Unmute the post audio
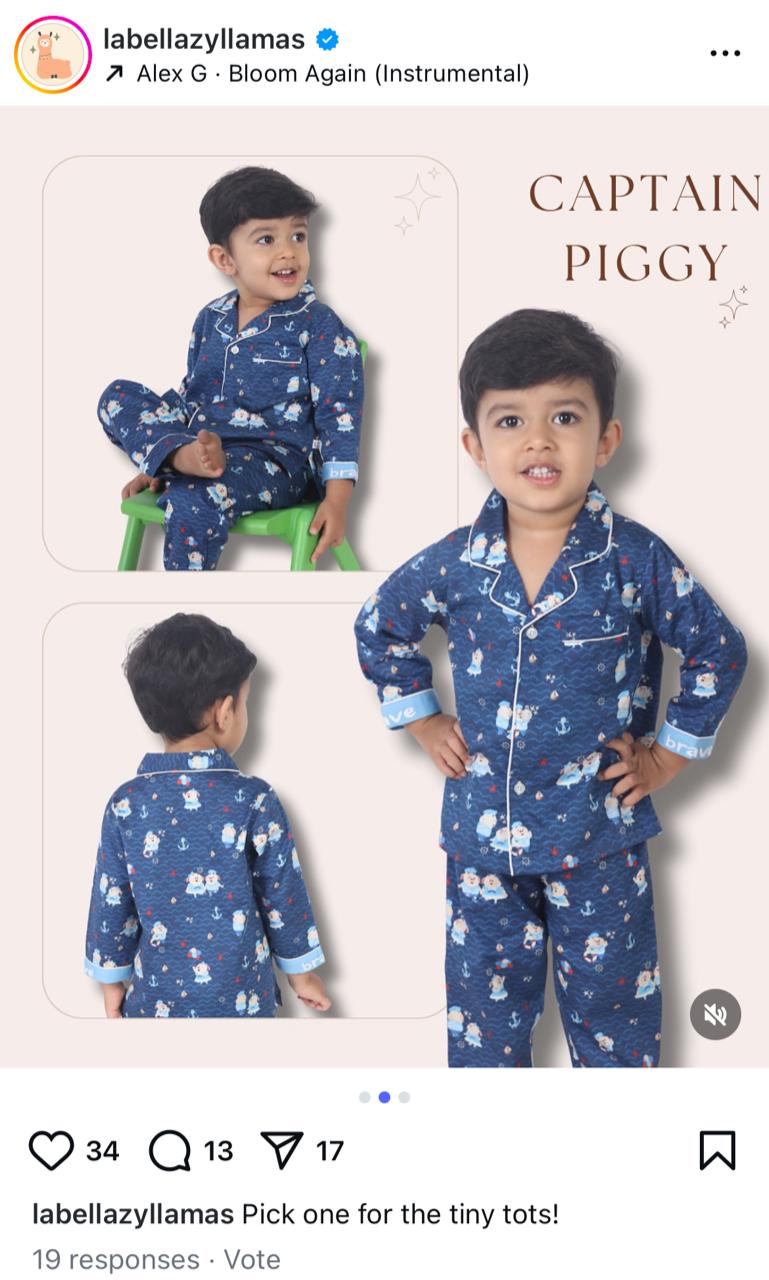Viewport: 769px width, 1280px height. click(715, 1014)
